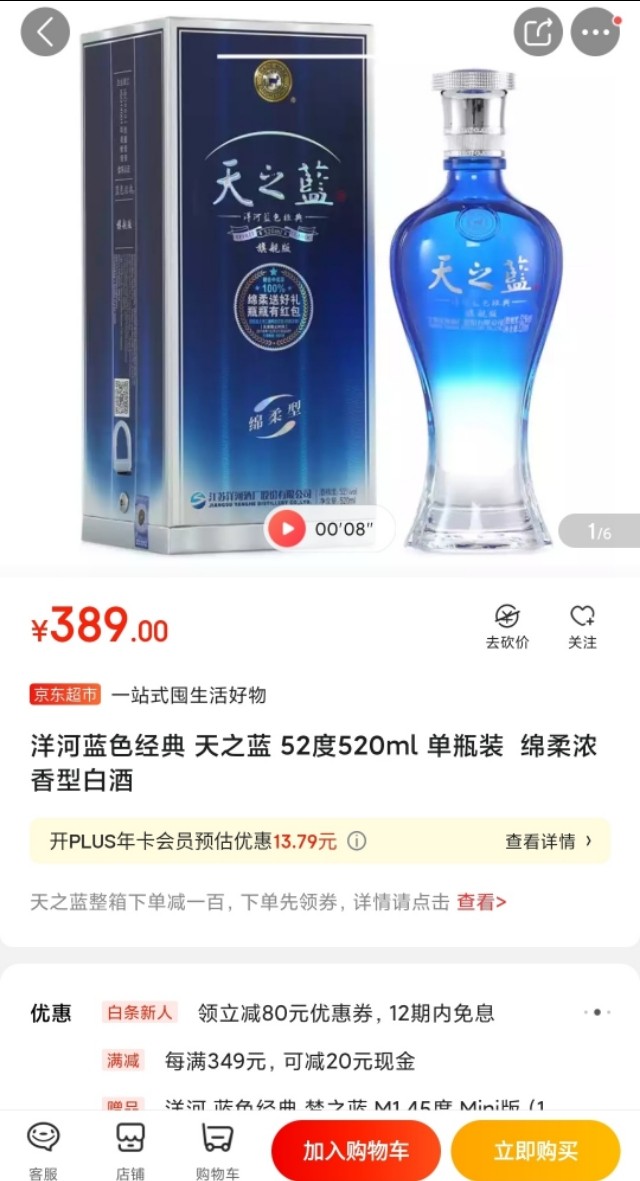
Task: Open the 查看> link for coupon details
Action: 482,902
